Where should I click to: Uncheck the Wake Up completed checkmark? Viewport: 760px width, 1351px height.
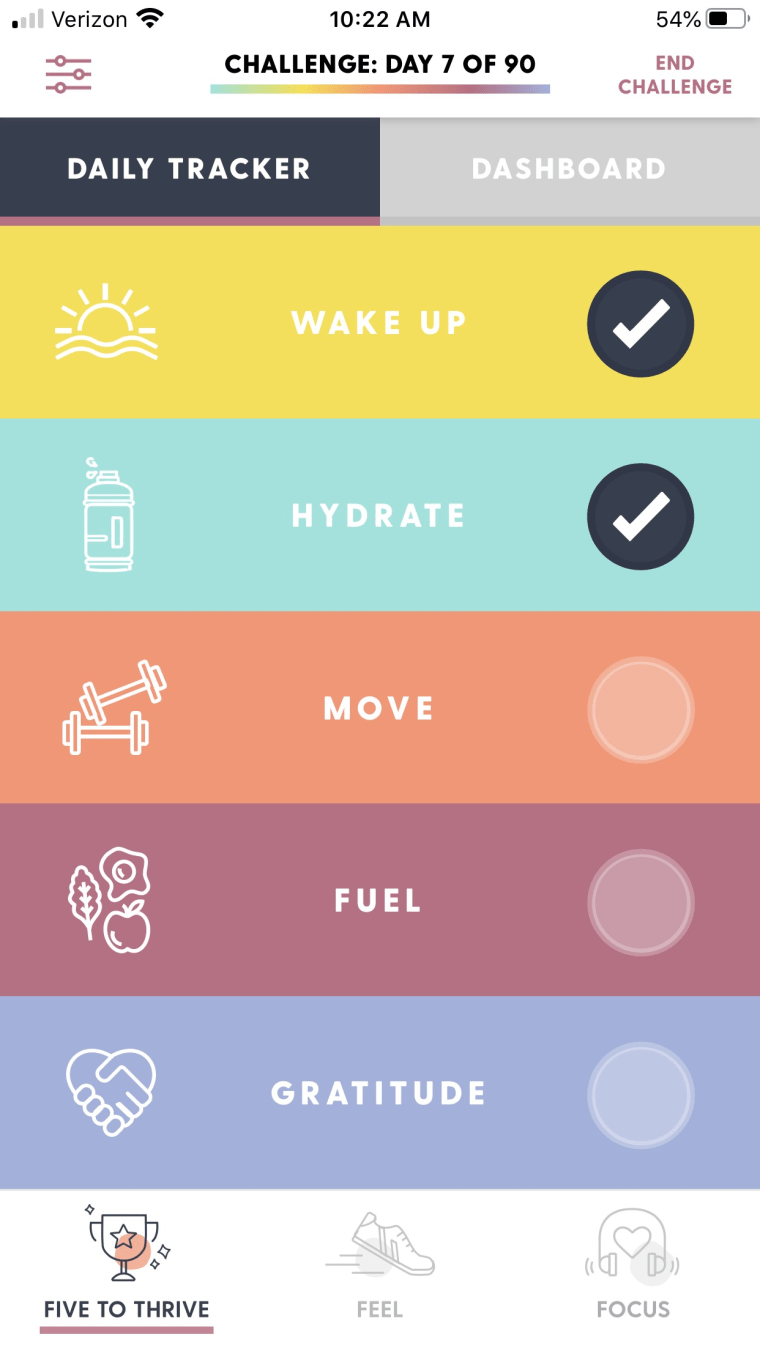[x=640, y=324]
